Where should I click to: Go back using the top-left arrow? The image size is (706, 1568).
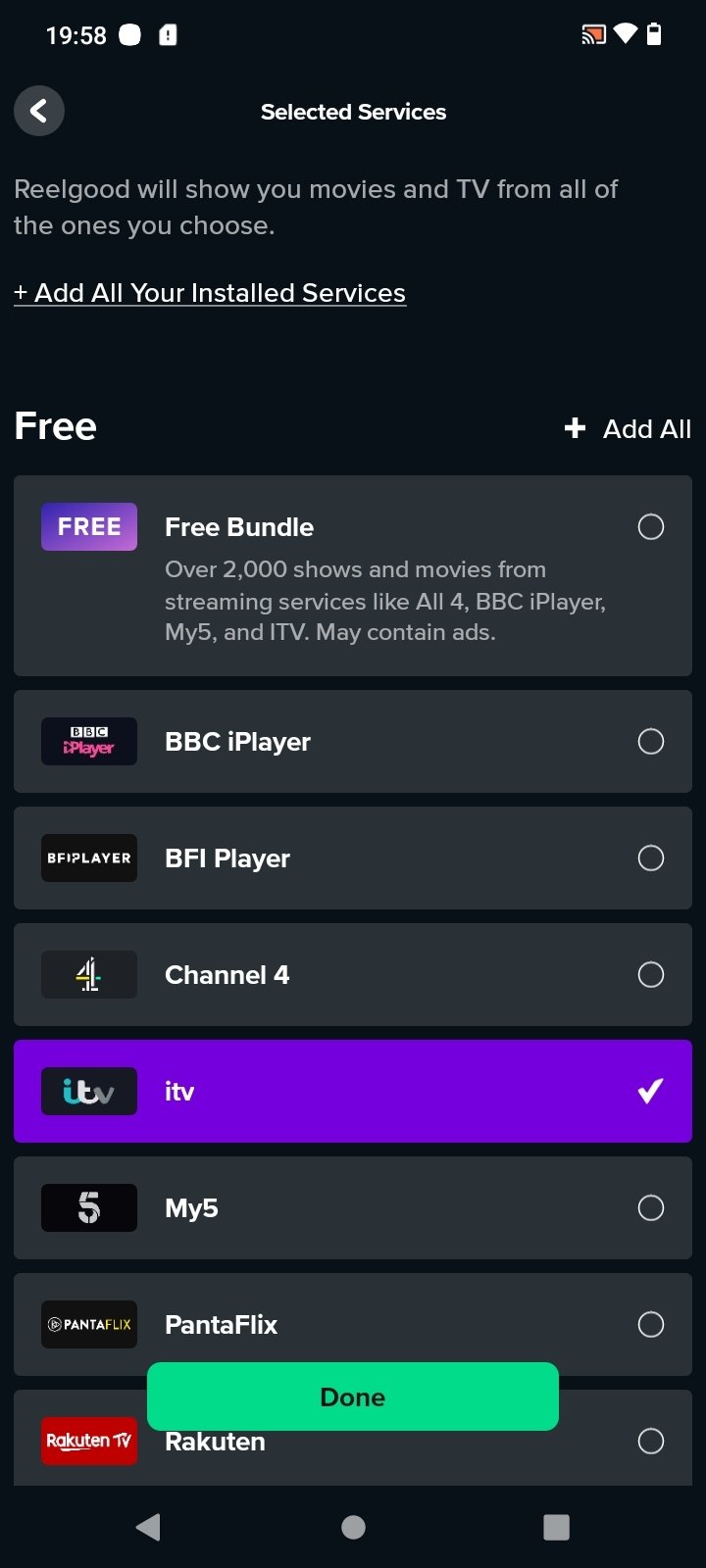39,111
